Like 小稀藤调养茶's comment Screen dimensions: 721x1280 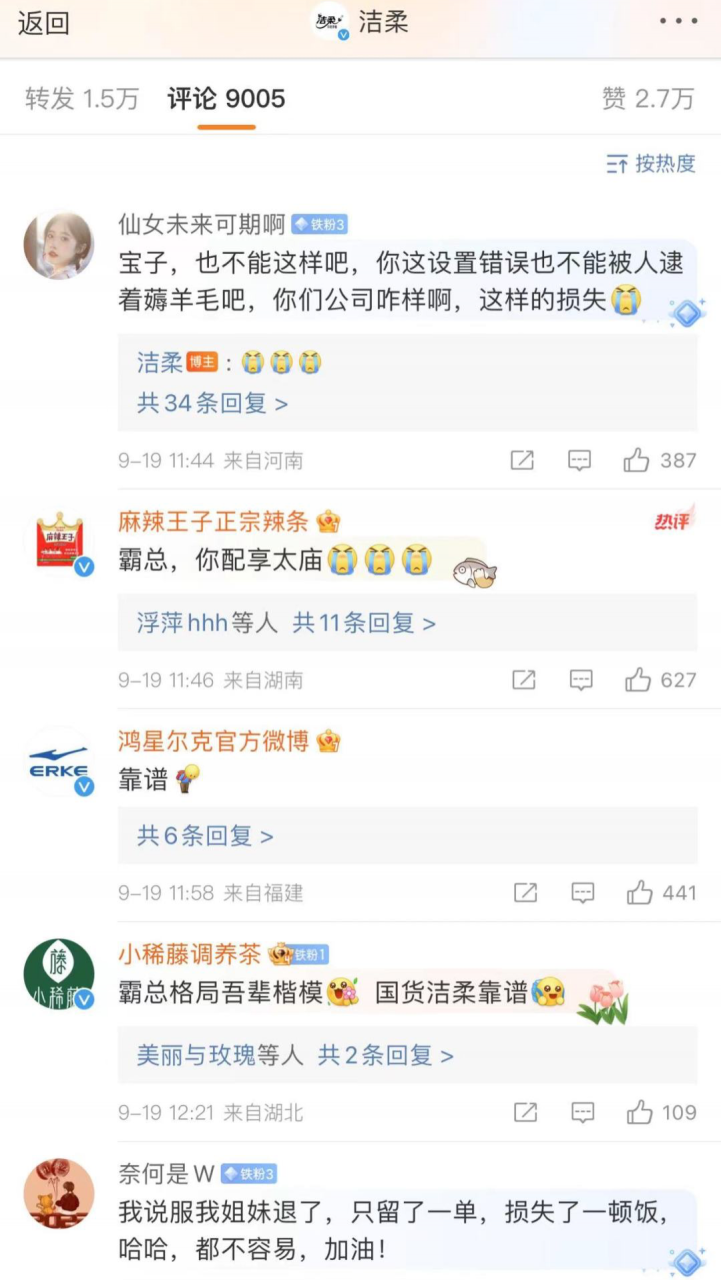tap(639, 1112)
